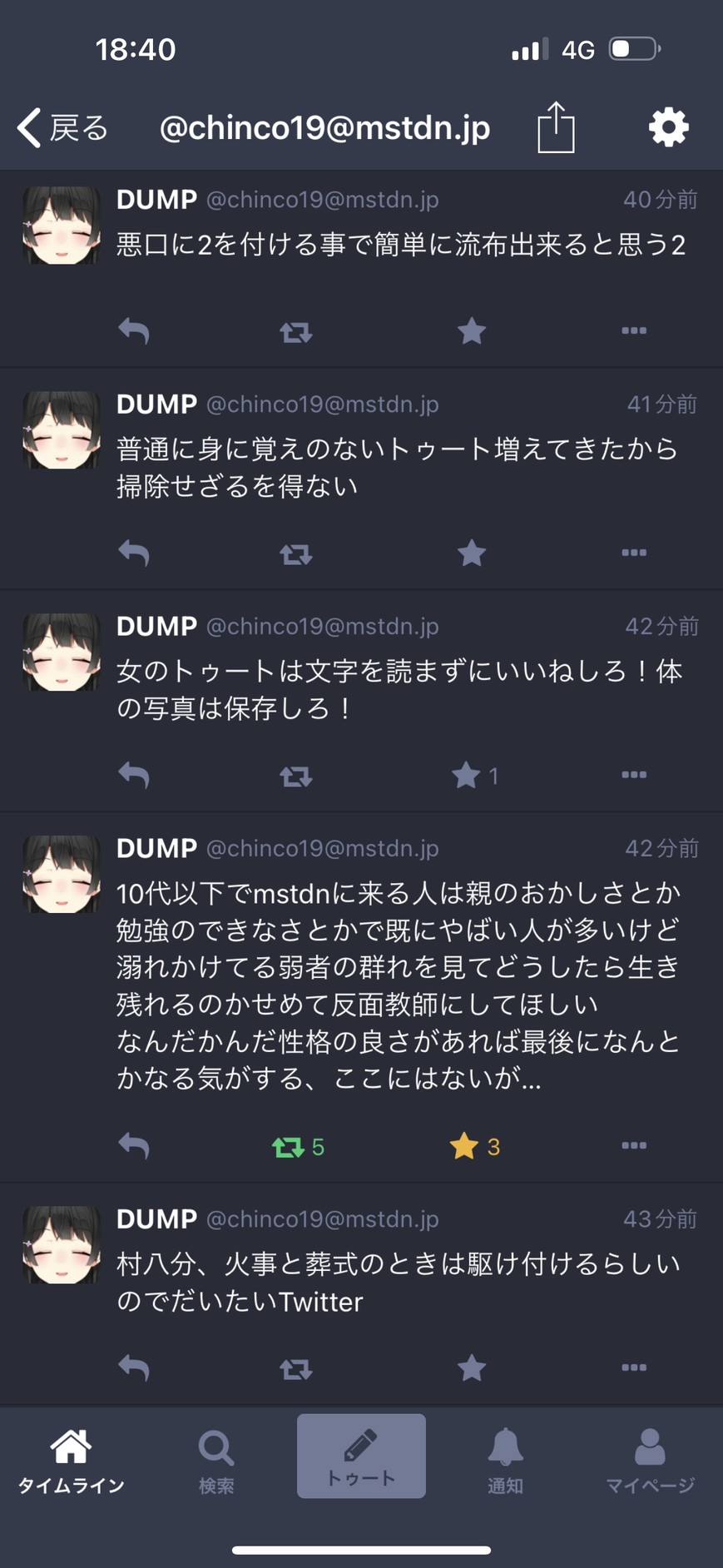The width and height of the screenshot is (723, 1568).
Task: Open settings gear icon
Action: (x=668, y=128)
